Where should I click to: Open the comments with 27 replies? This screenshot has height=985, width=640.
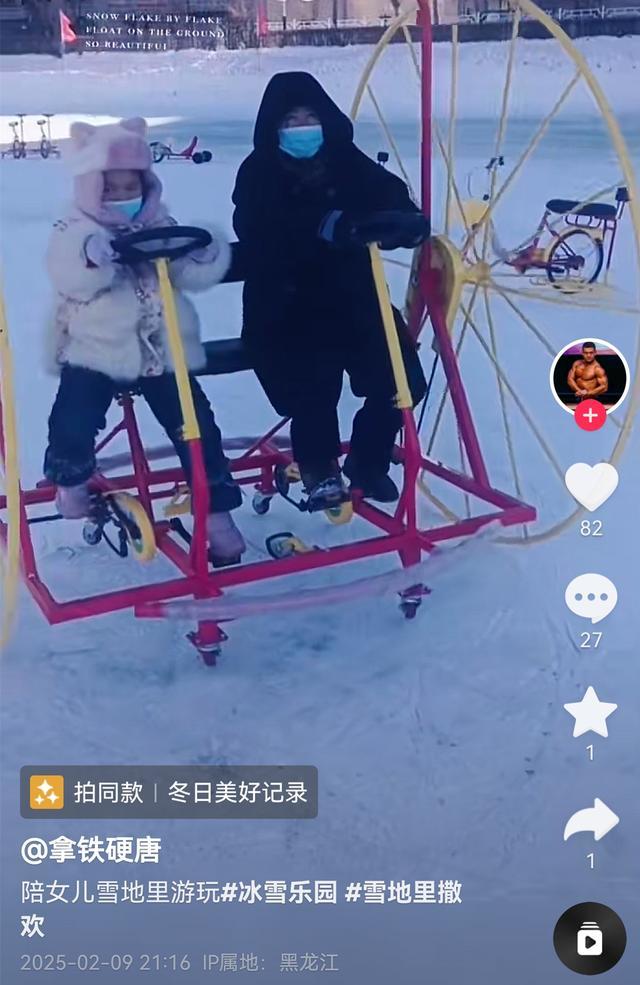click(591, 599)
